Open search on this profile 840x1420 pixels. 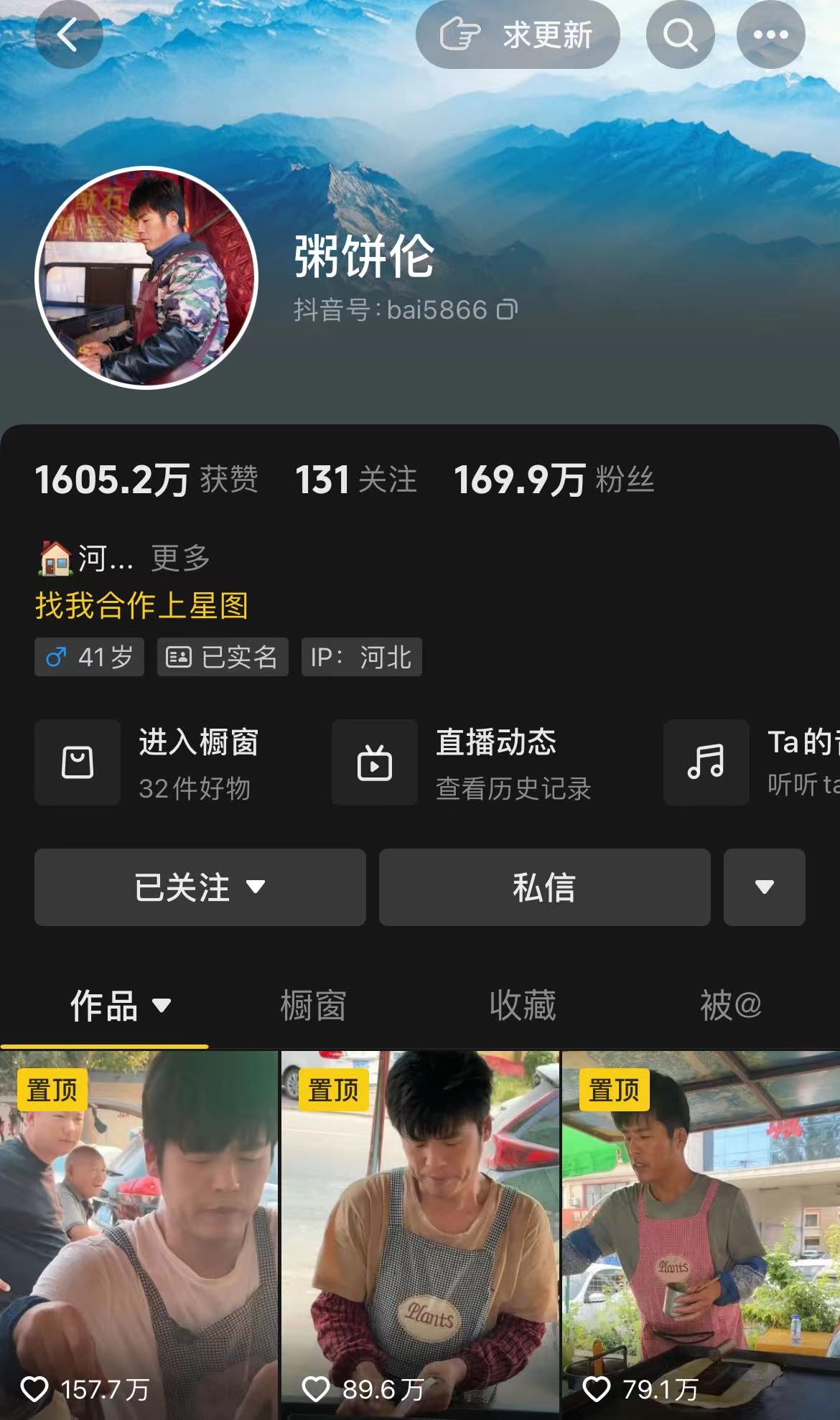point(679,34)
